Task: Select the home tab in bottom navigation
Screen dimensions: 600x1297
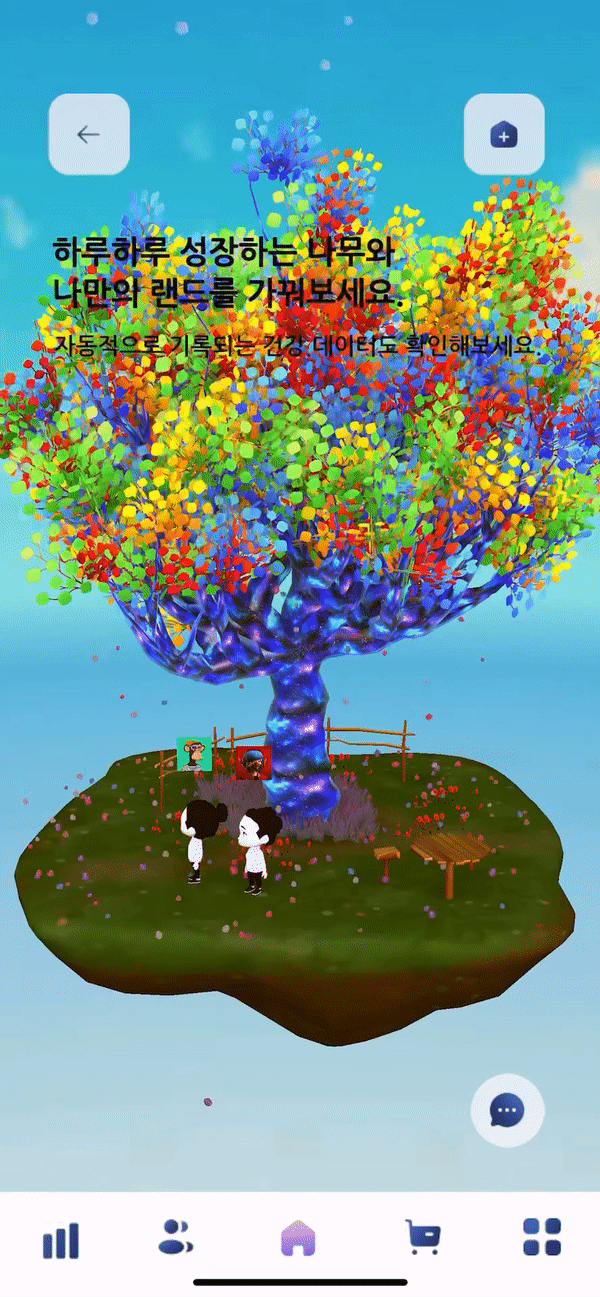Action: pos(300,1238)
